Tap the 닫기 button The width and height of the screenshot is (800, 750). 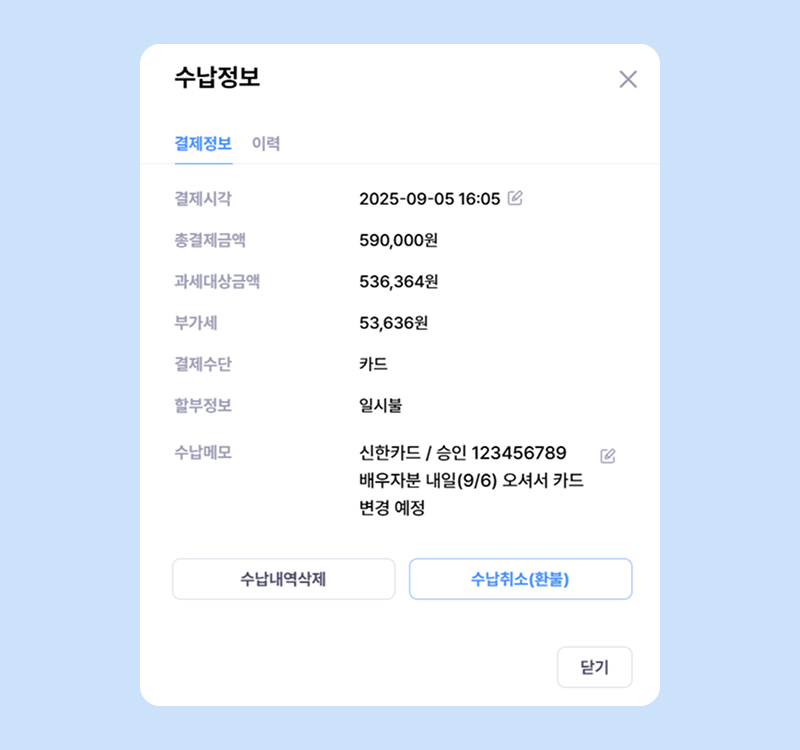pos(594,667)
